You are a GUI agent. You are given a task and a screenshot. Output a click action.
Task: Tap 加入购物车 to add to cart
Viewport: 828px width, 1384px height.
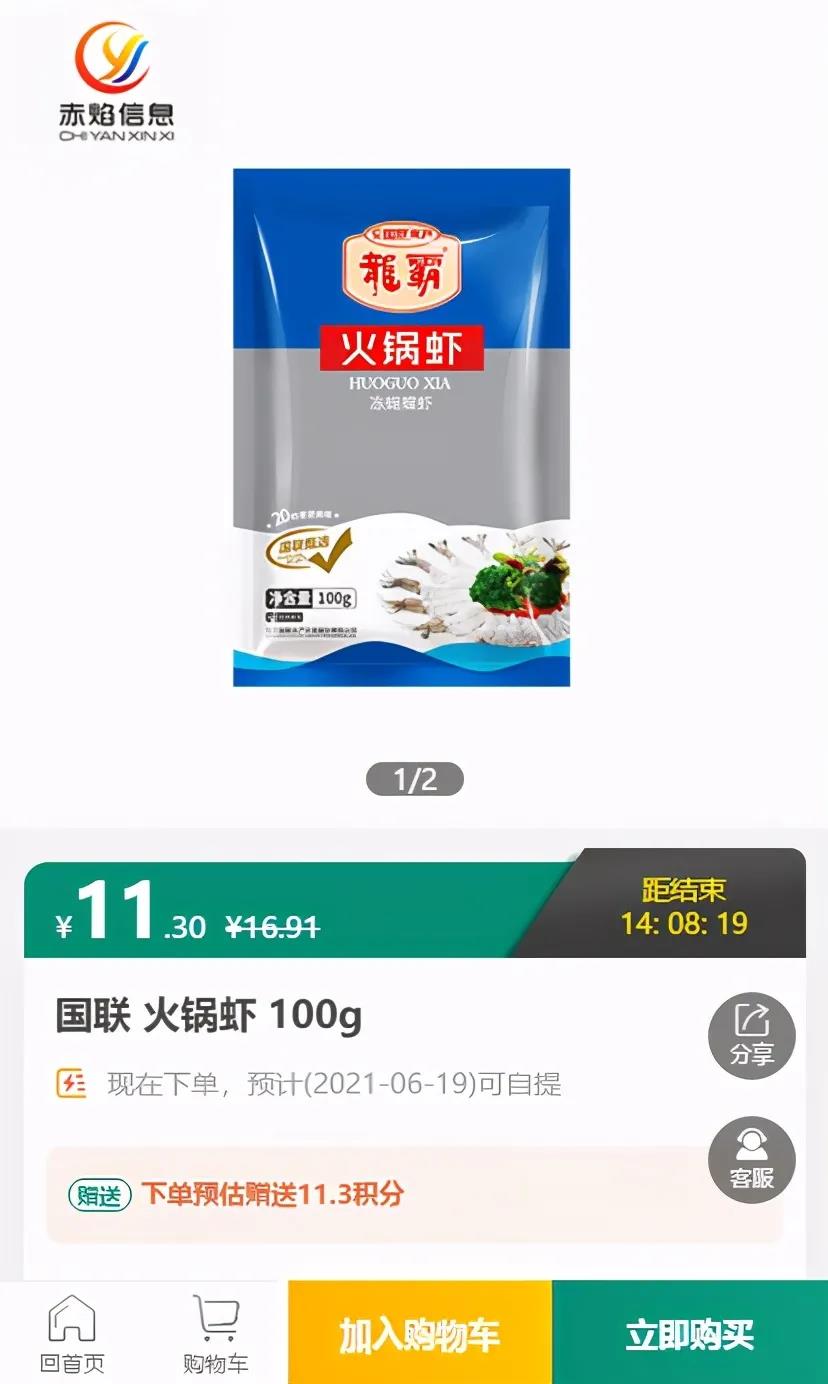419,1333
